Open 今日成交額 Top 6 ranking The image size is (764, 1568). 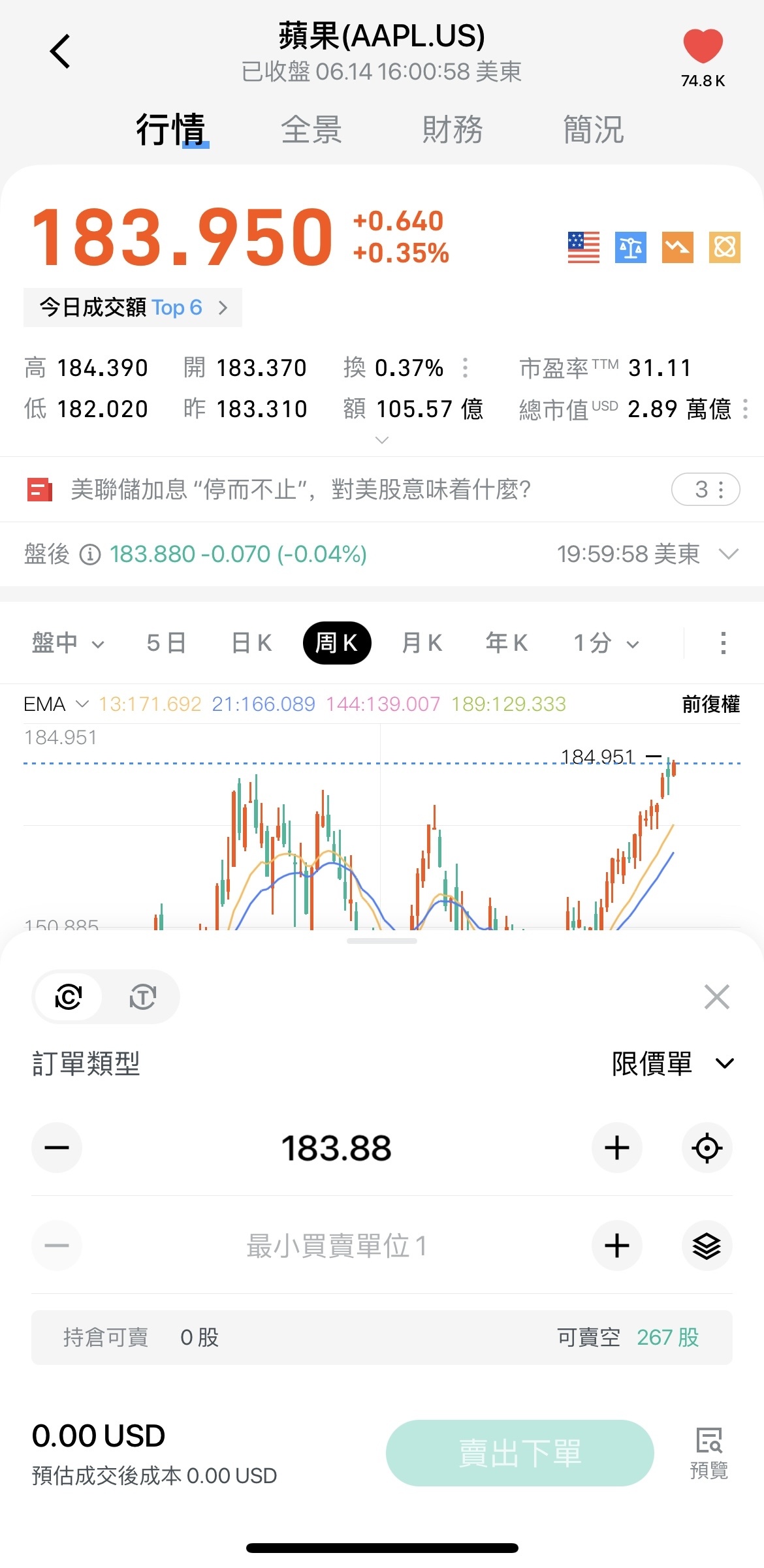click(x=133, y=307)
